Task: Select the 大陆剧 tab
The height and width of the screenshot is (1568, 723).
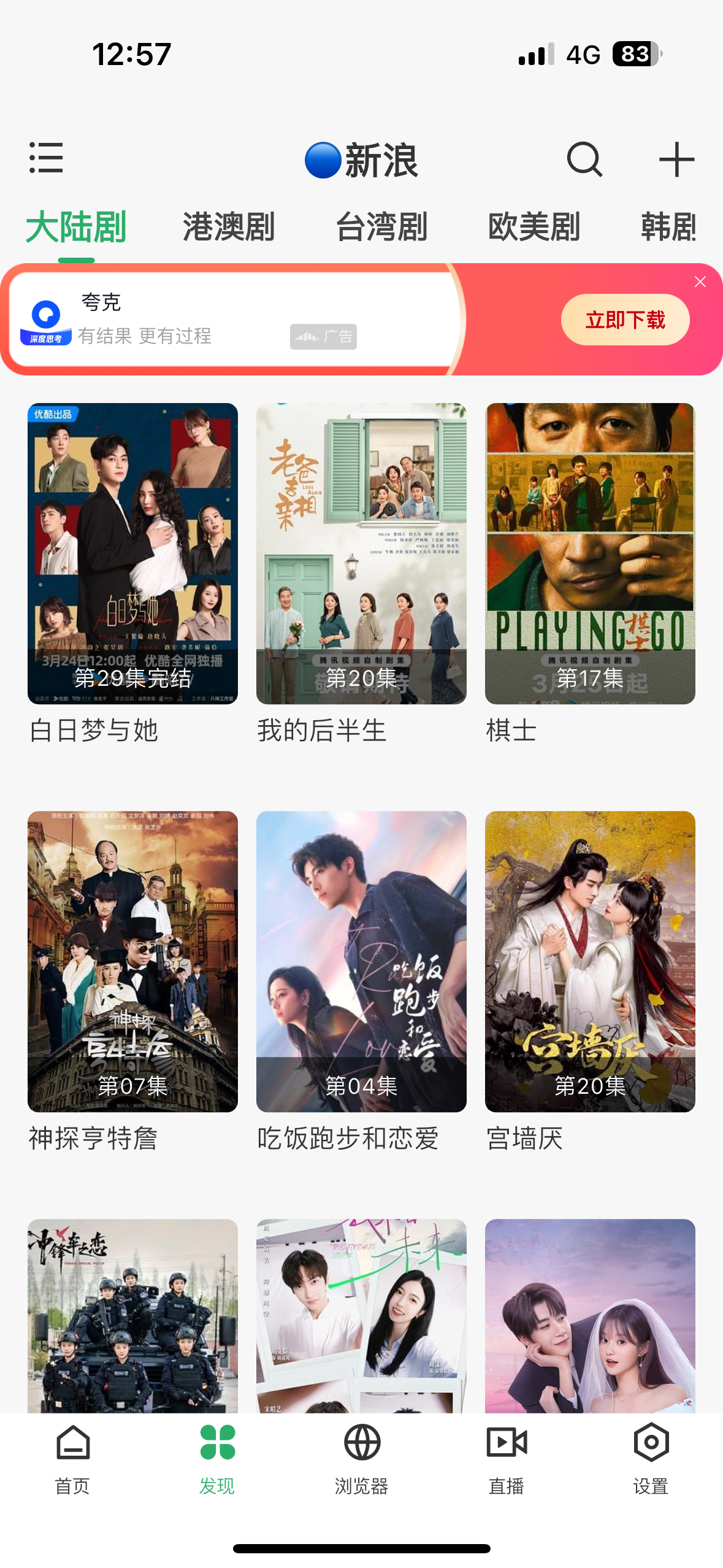Action: click(x=76, y=227)
